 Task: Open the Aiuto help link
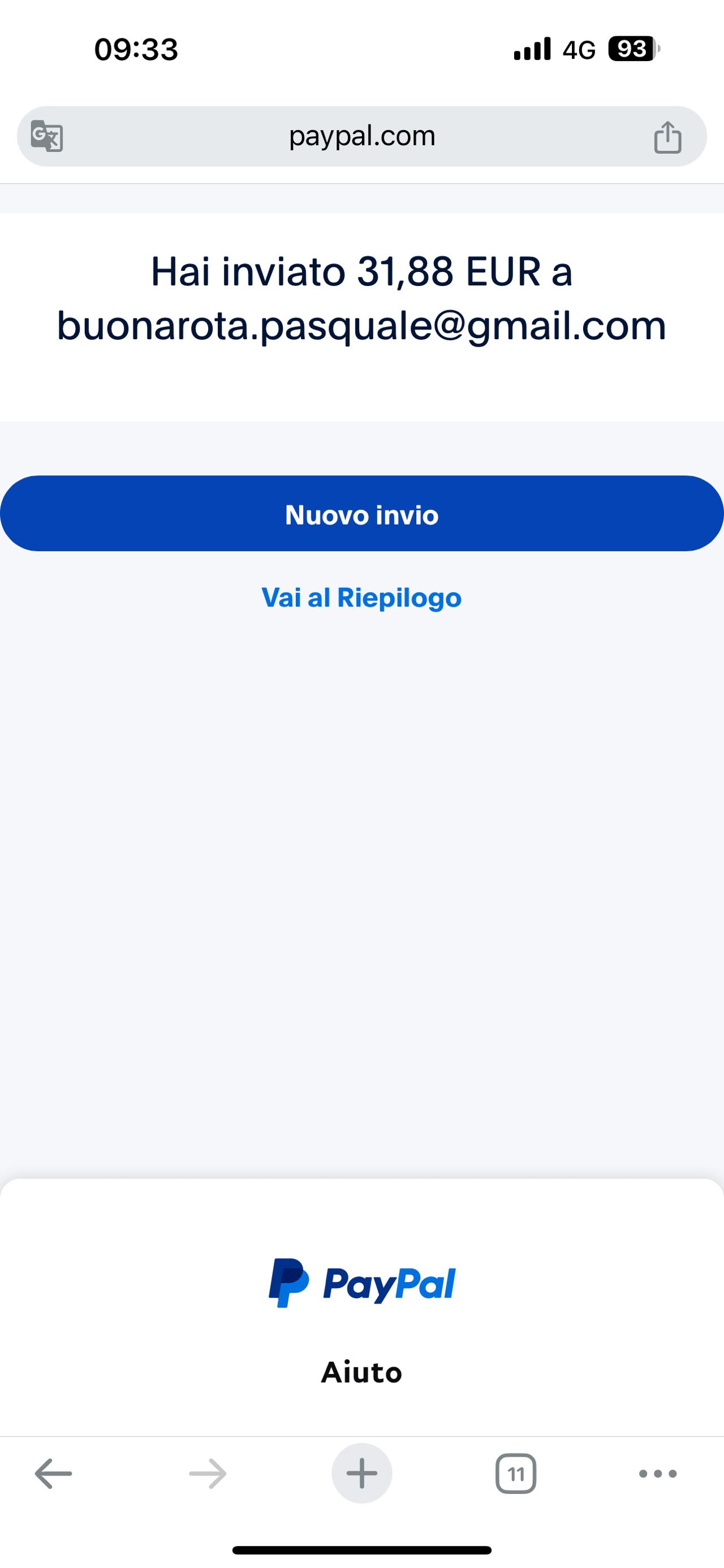click(361, 1372)
